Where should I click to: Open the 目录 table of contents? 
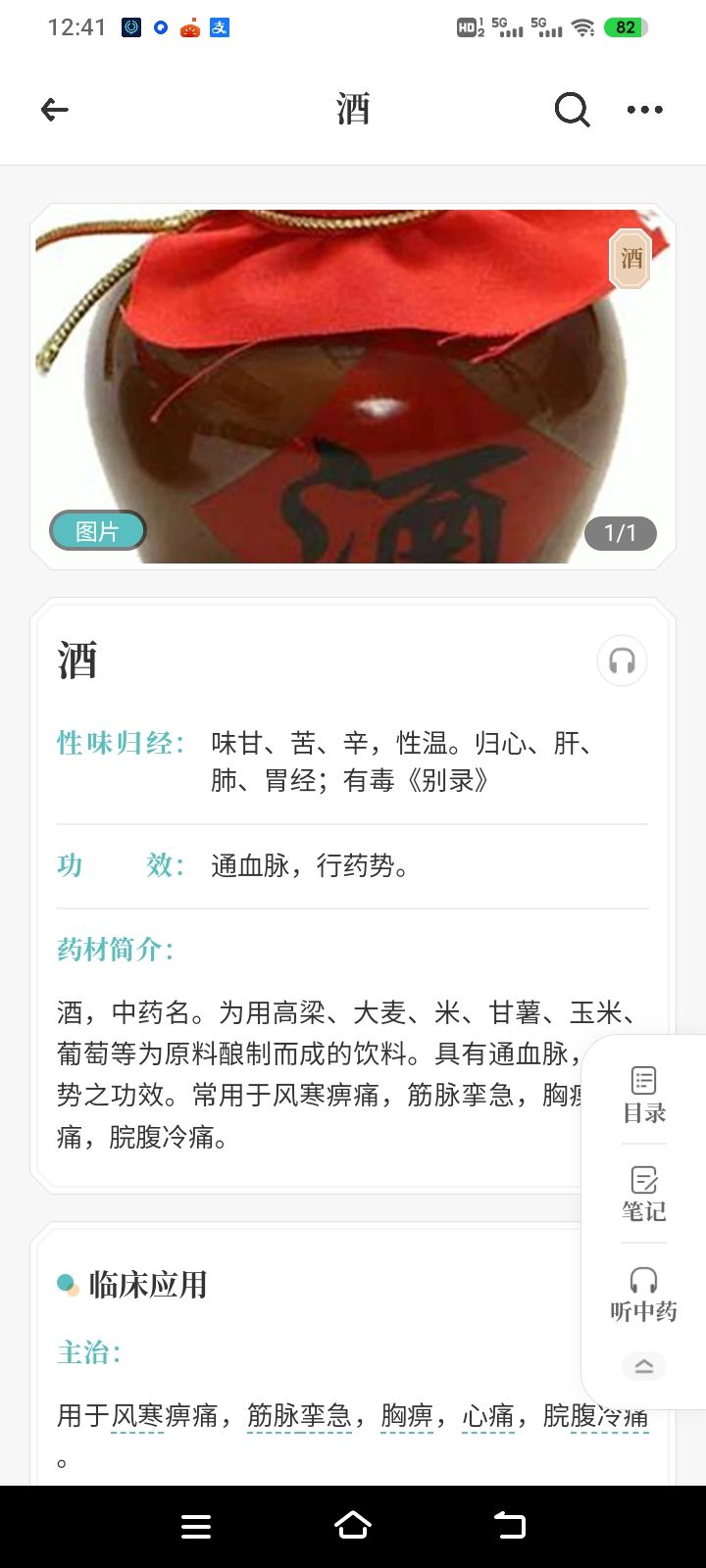(x=644, y=1095)
